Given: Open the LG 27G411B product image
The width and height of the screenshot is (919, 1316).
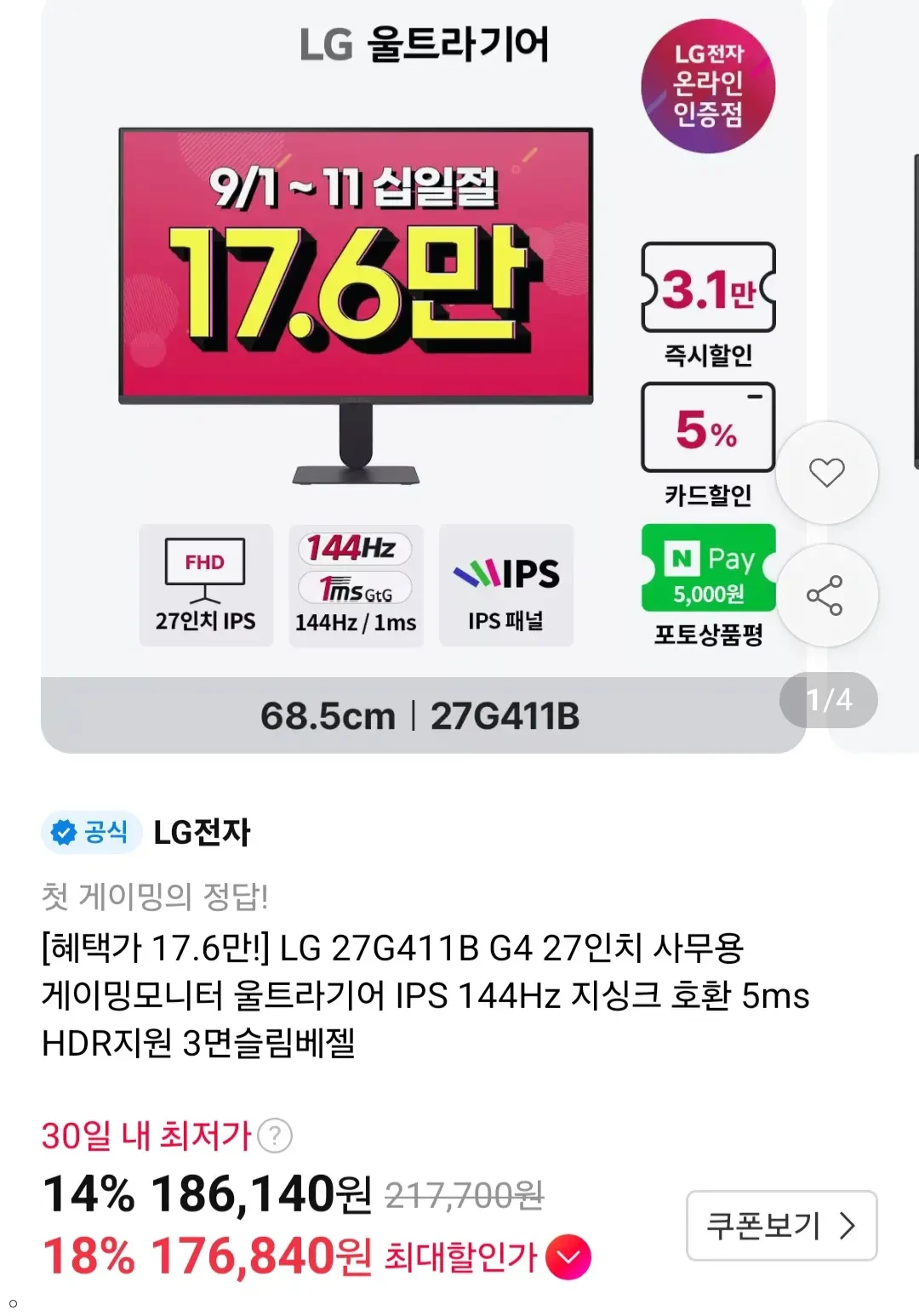Looking at the screenshot, I should click(423, 375).
